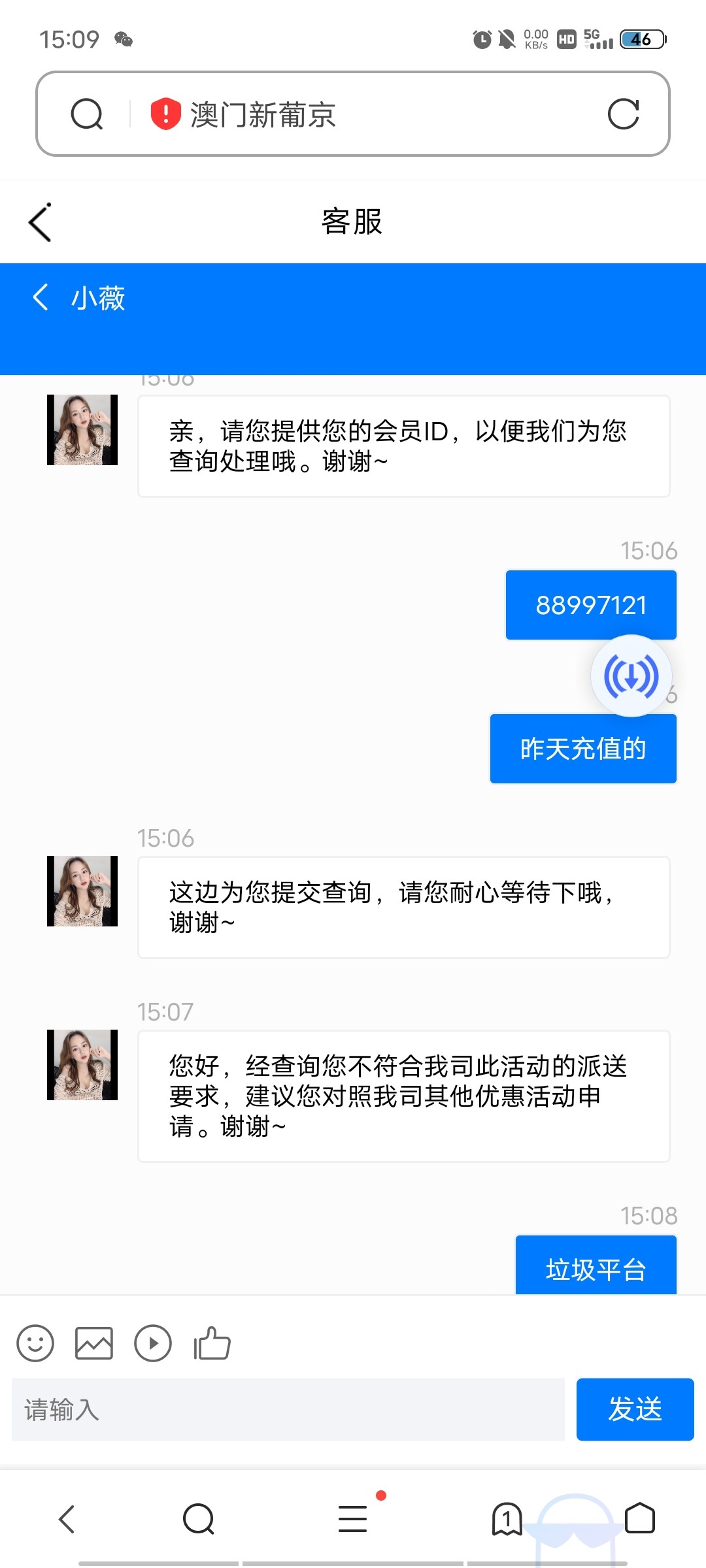Screen dimensions: 706x1568
Task: Go to the browser home page
Action: [x=639, y=1518]
